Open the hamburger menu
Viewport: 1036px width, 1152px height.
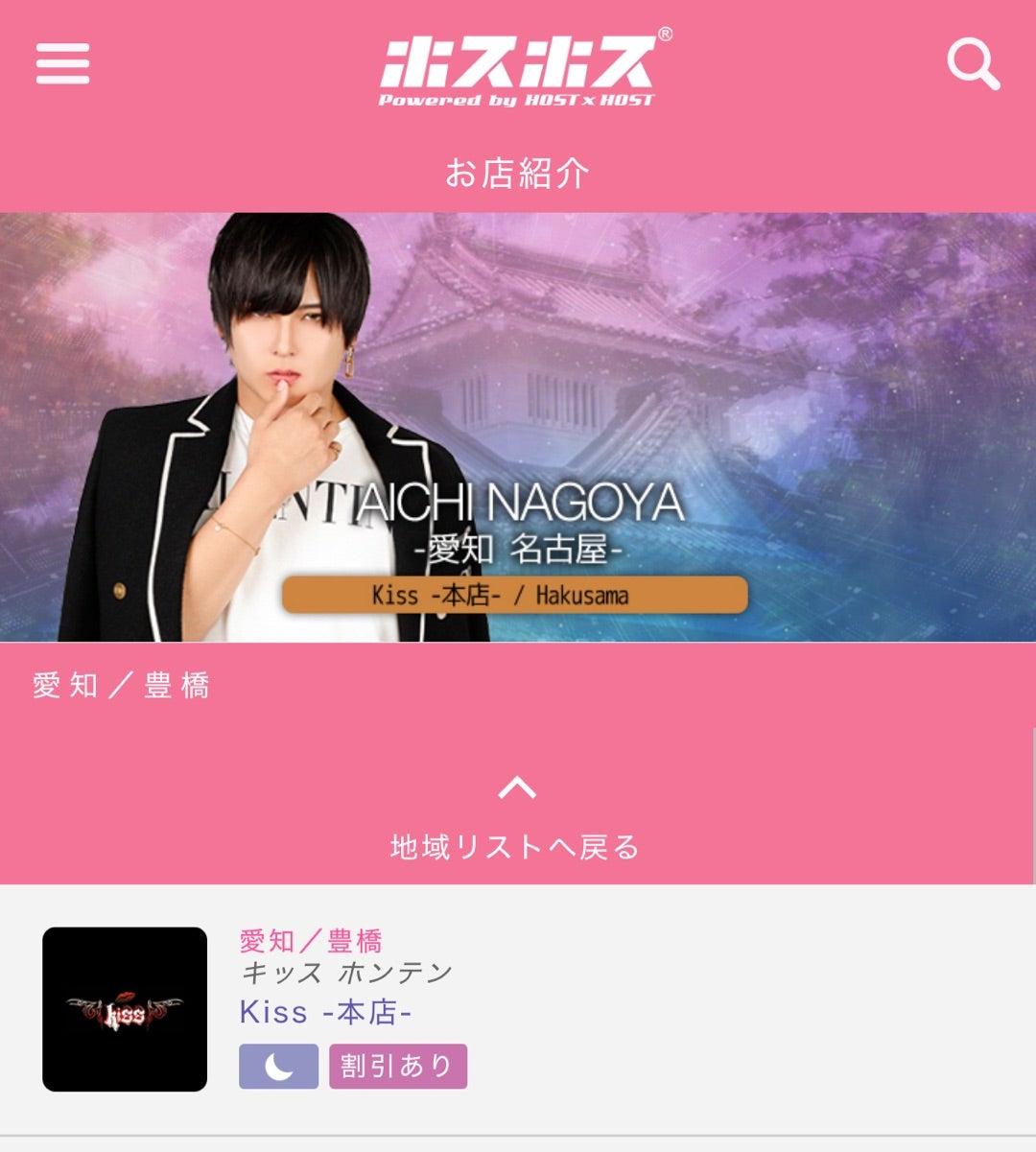63,64
